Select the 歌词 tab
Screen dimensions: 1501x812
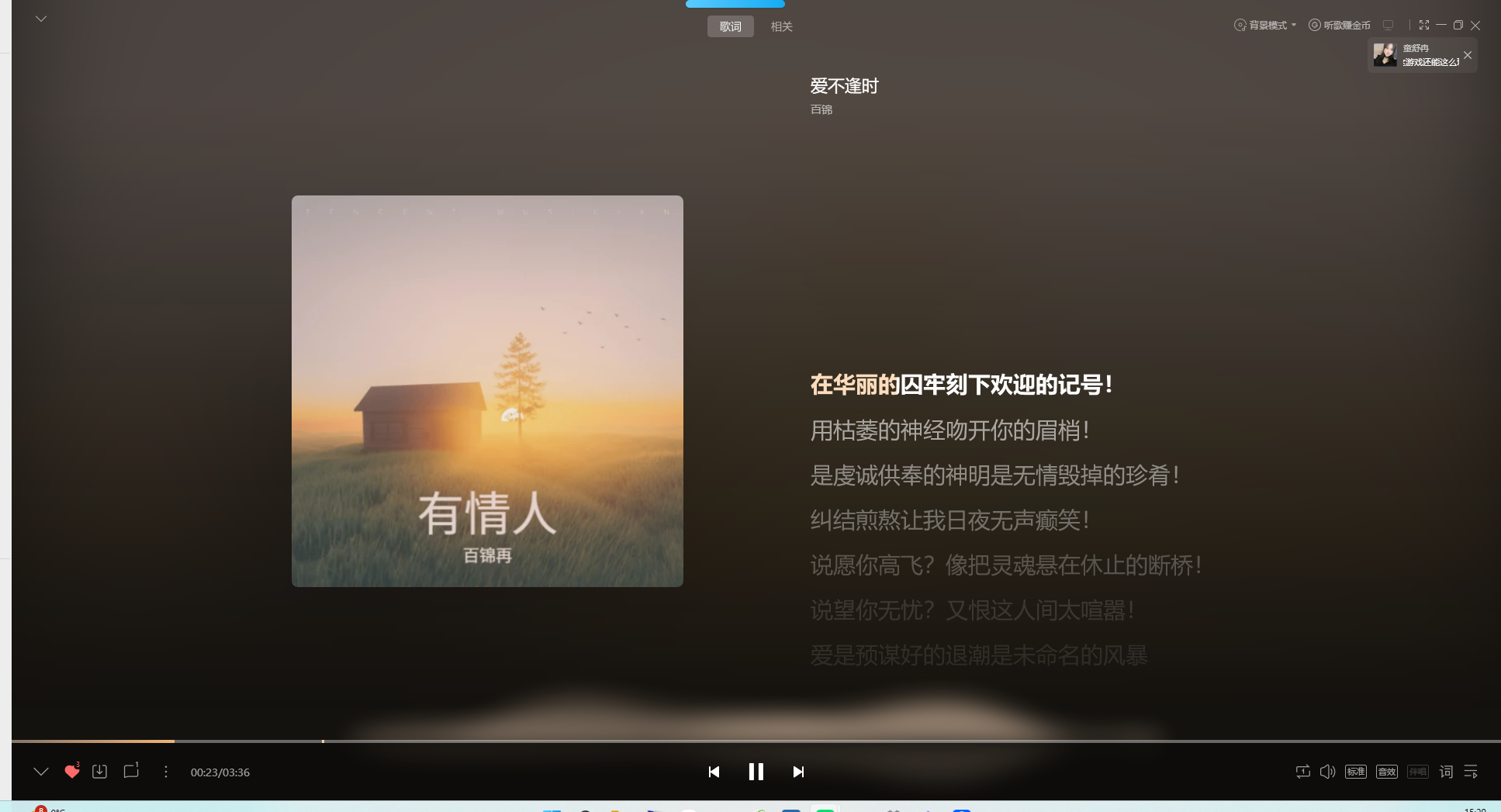[730, 26]
